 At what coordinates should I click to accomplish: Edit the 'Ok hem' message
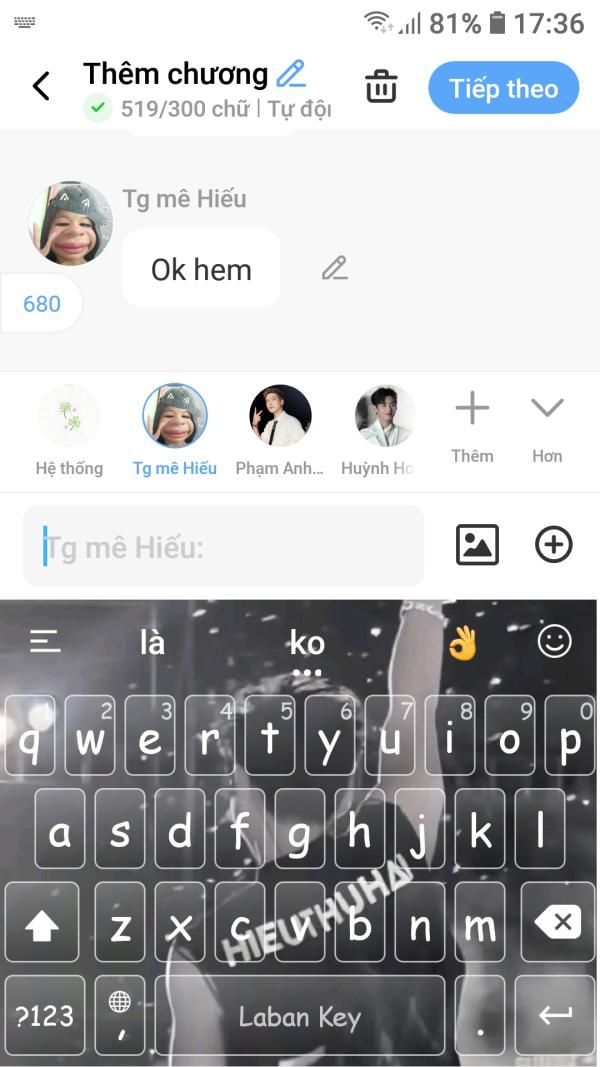pos(335,268)
